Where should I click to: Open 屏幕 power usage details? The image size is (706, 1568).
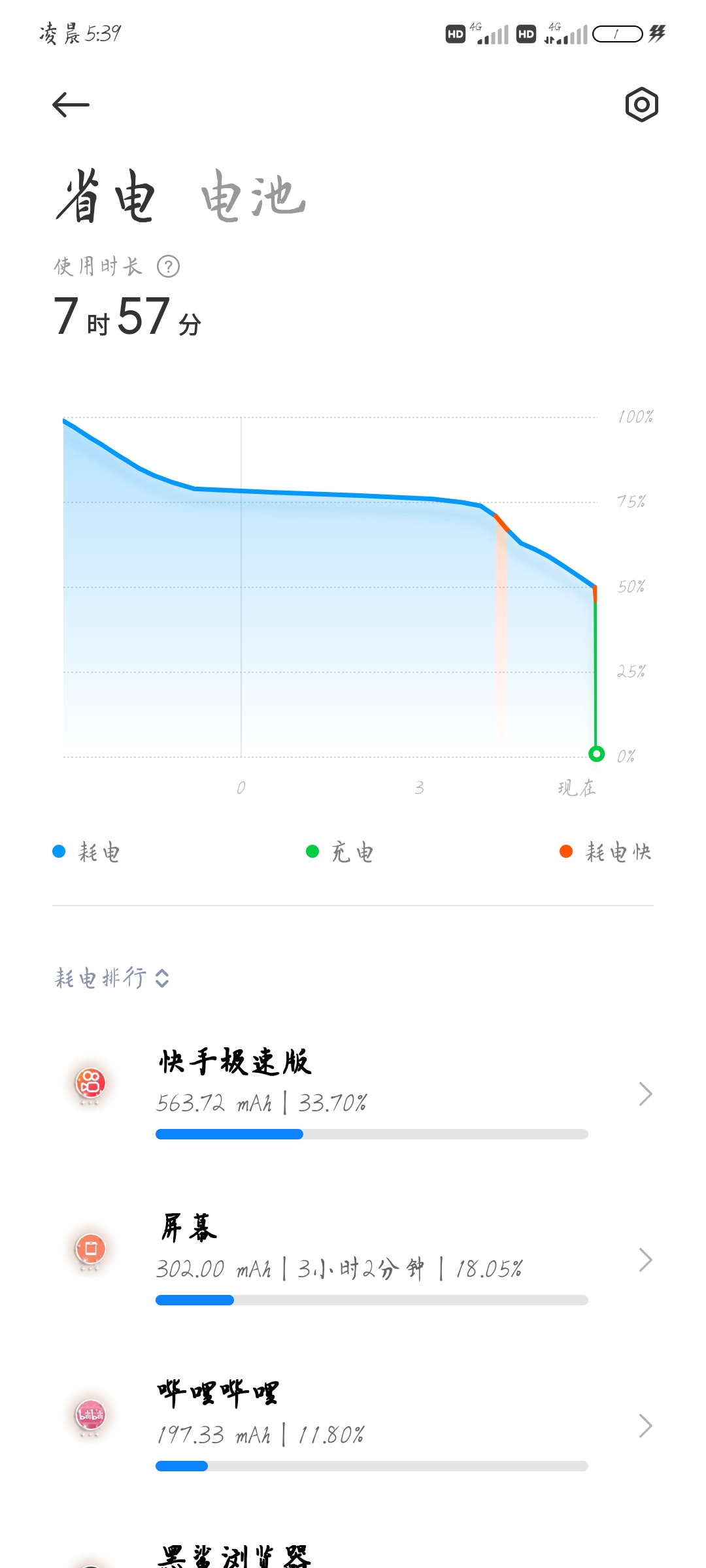pos(353,1260)
